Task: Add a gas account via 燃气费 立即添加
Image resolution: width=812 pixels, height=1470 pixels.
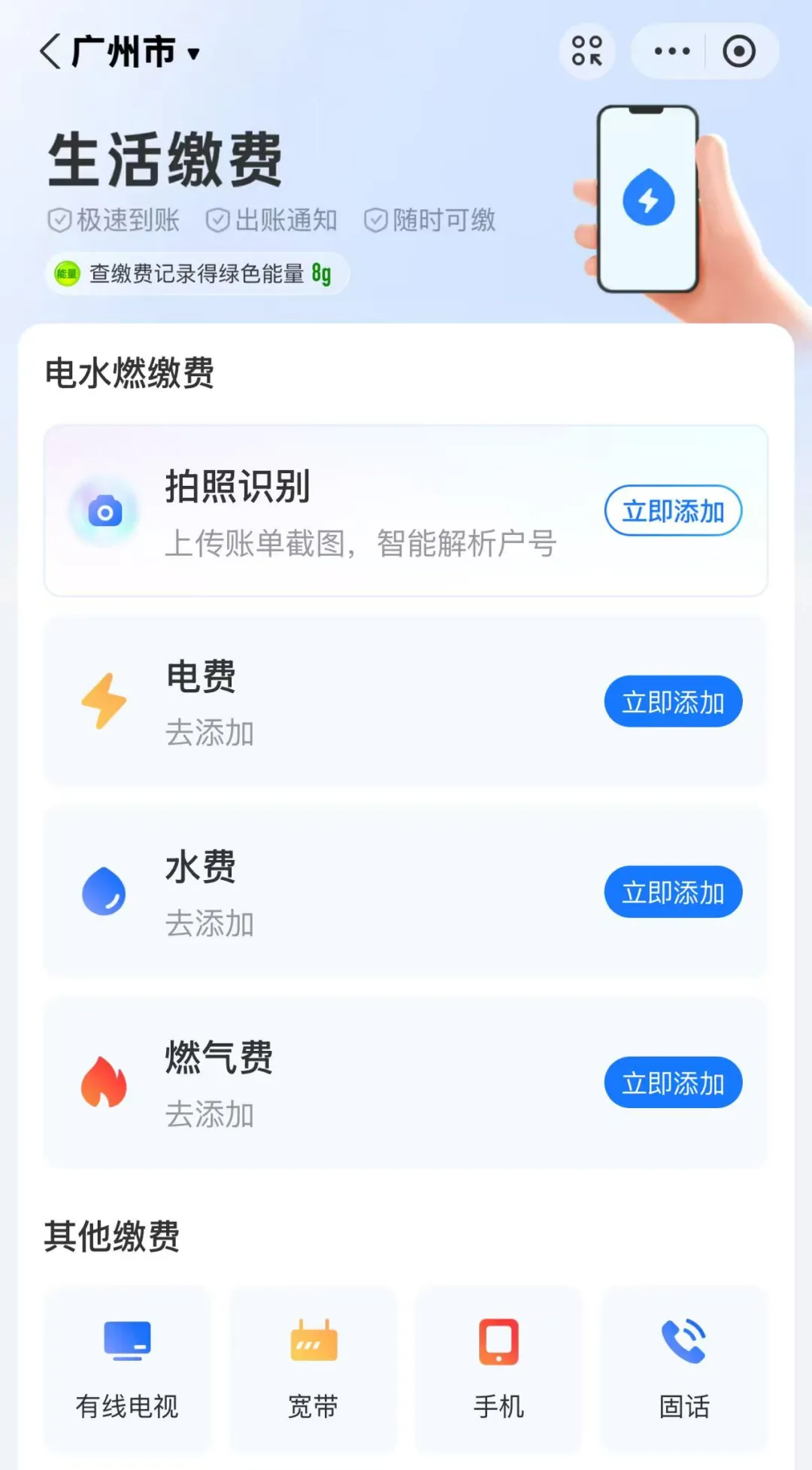Action: [673, 1083]
